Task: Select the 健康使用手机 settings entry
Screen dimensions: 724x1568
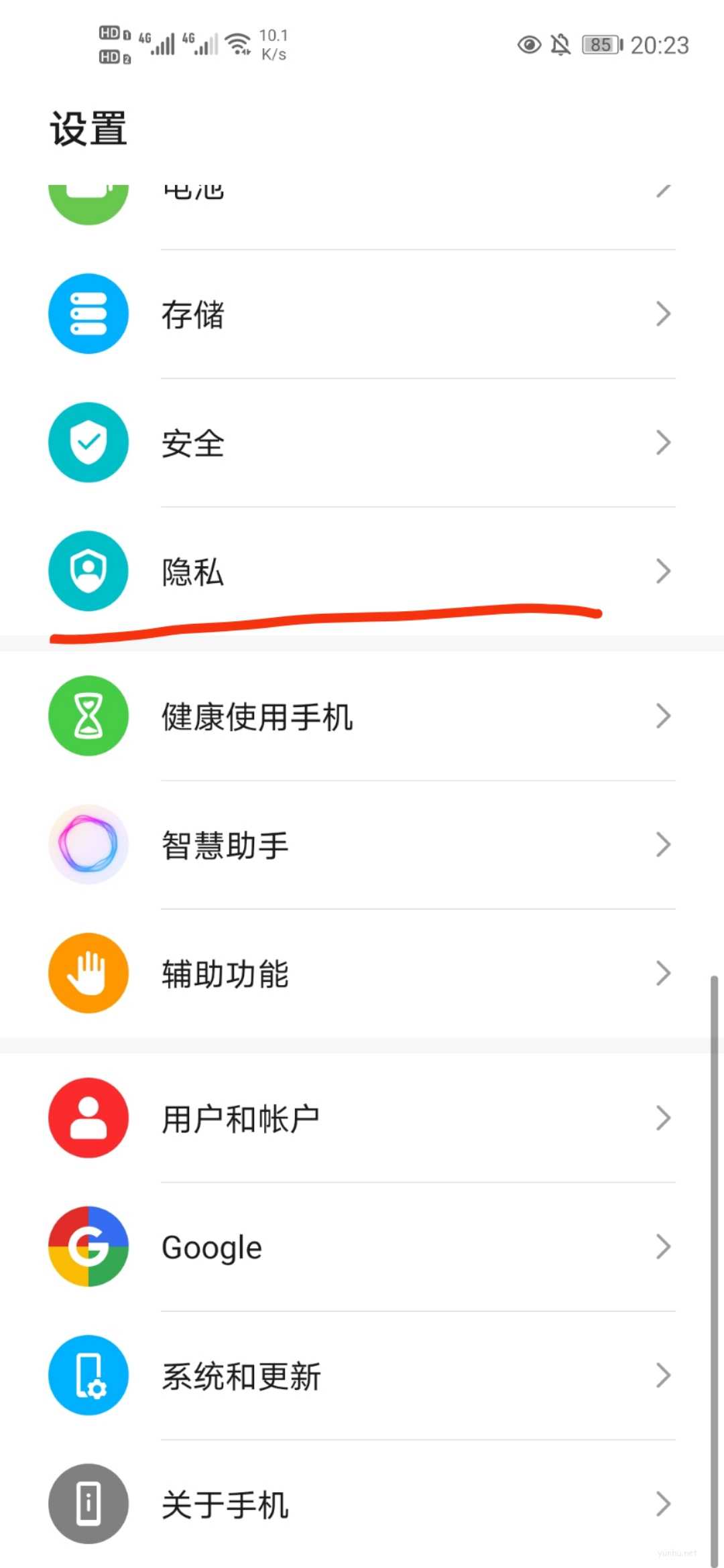Action: [257, 715]
